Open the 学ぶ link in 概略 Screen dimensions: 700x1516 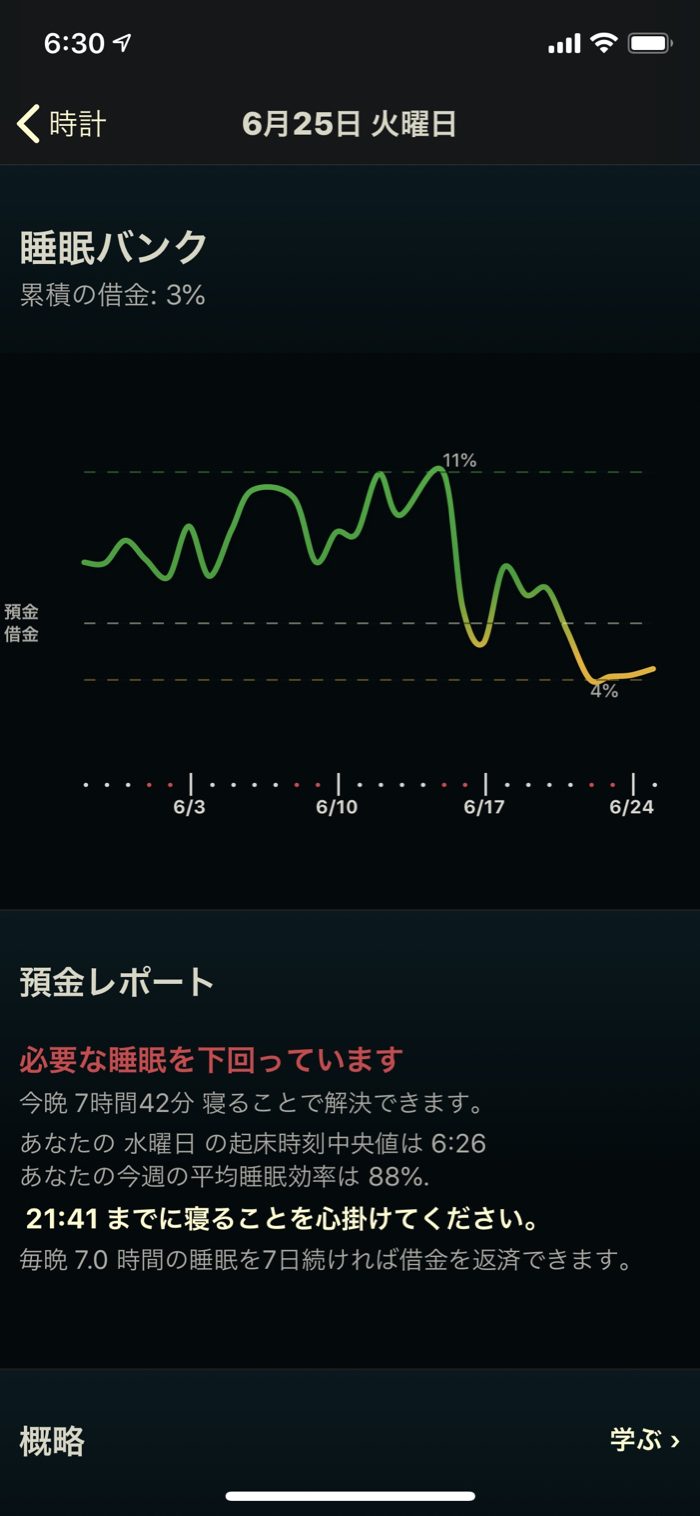coord(645,1440)
